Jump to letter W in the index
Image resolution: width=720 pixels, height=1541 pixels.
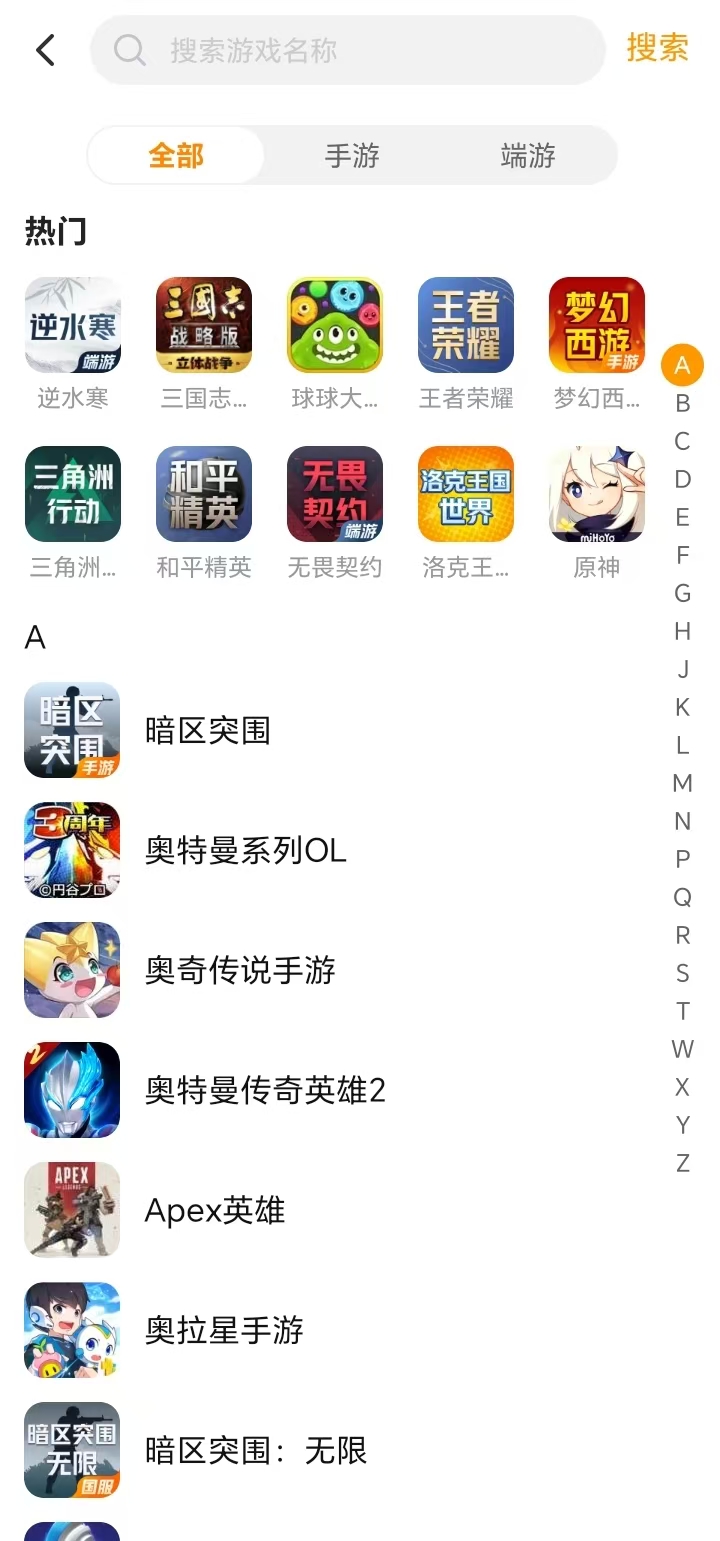tap(683, 1049)
